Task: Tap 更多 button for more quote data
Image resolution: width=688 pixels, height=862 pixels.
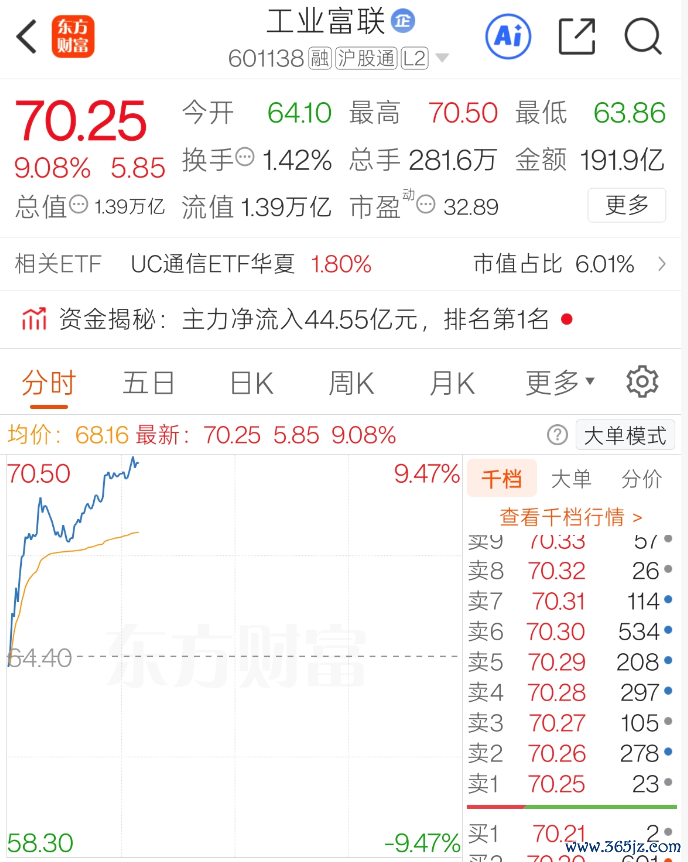Action: point(627,206)
